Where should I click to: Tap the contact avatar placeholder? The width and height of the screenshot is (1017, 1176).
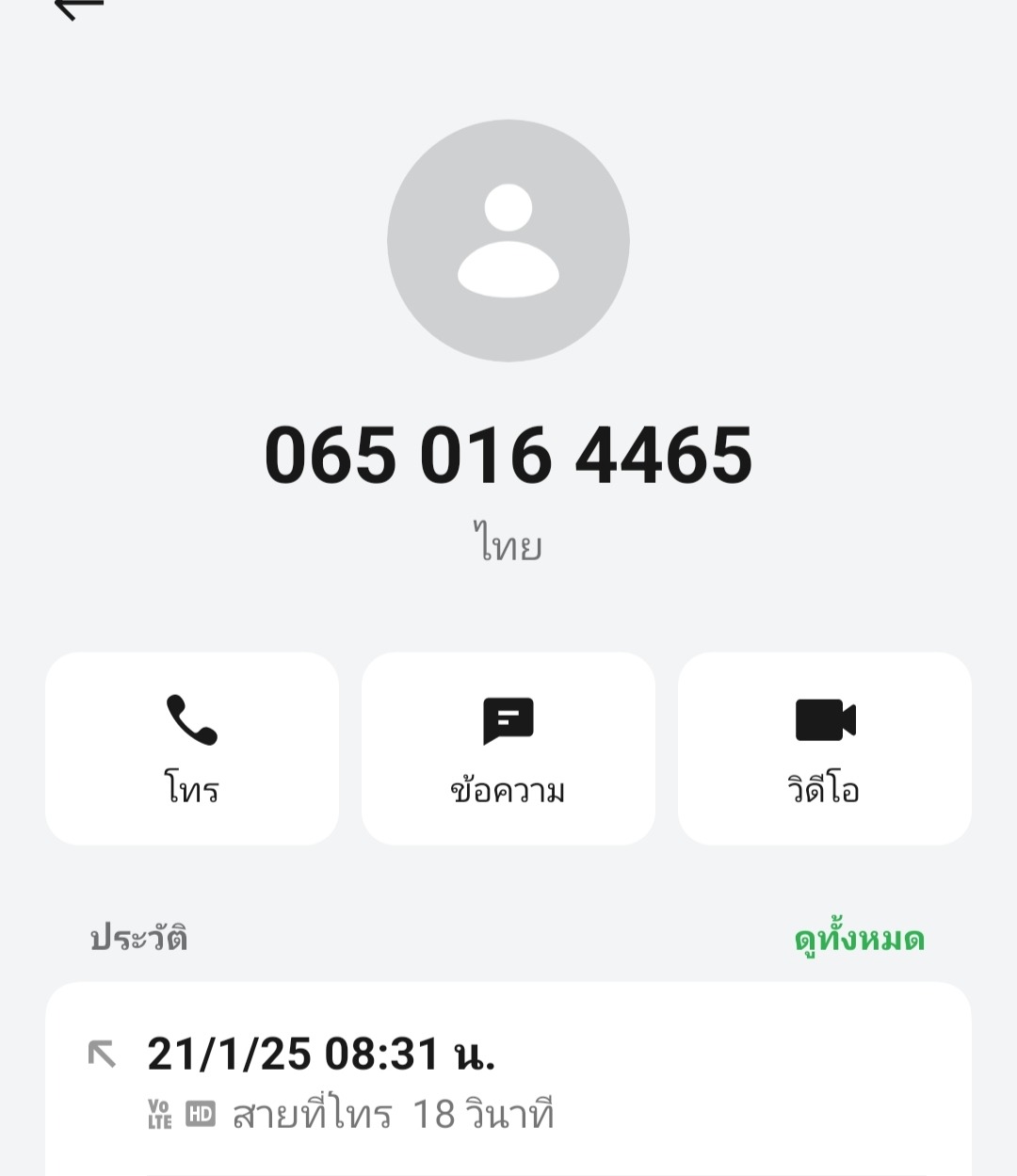508,240
